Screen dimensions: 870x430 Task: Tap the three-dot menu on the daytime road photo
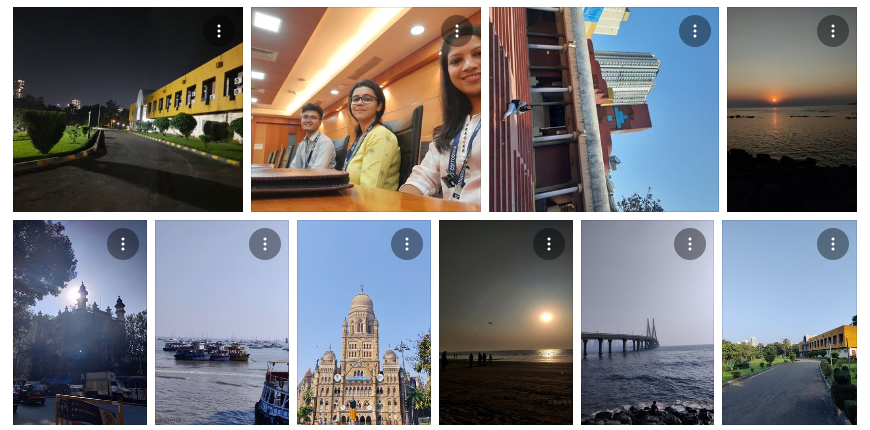pyautogui.click(x=833, y=244)
